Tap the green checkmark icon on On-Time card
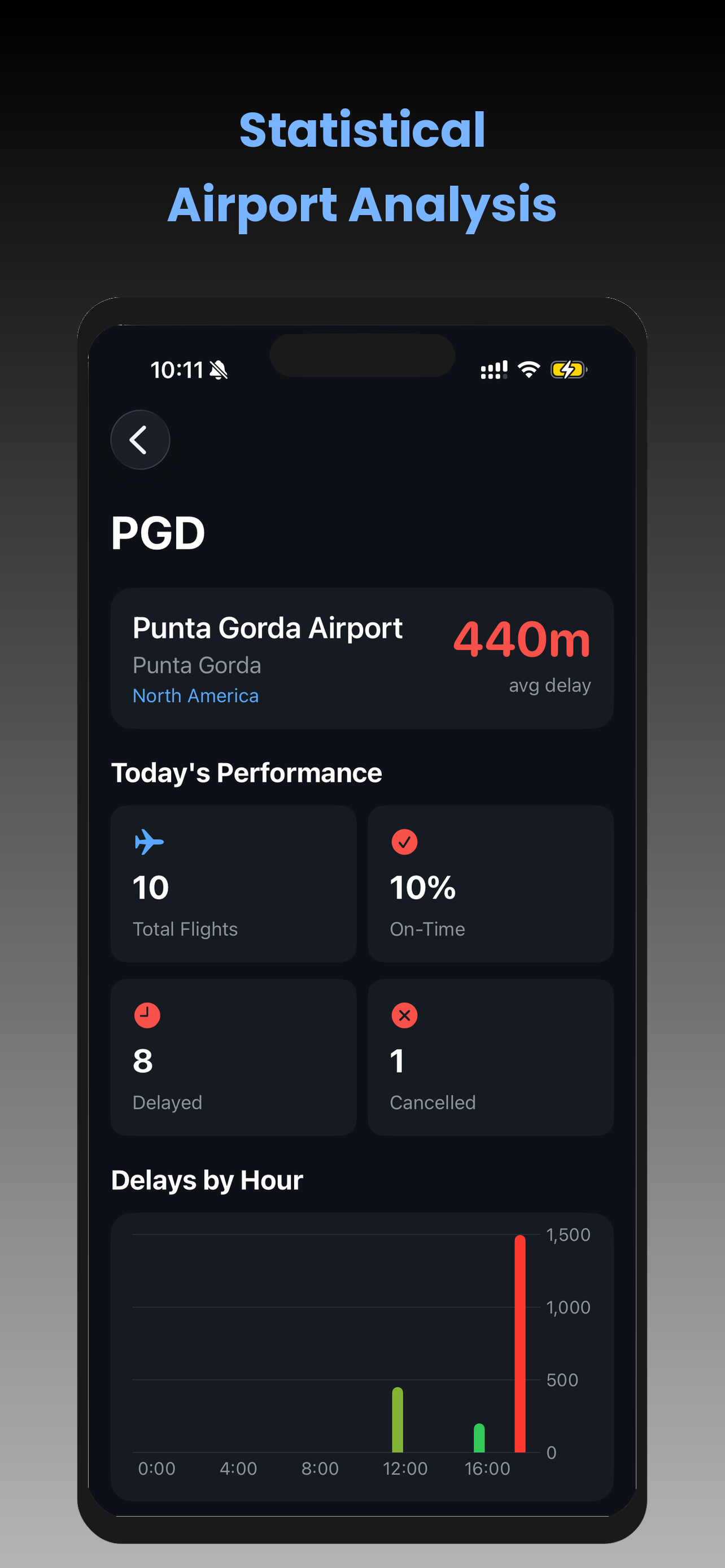 tap(405, 842)
